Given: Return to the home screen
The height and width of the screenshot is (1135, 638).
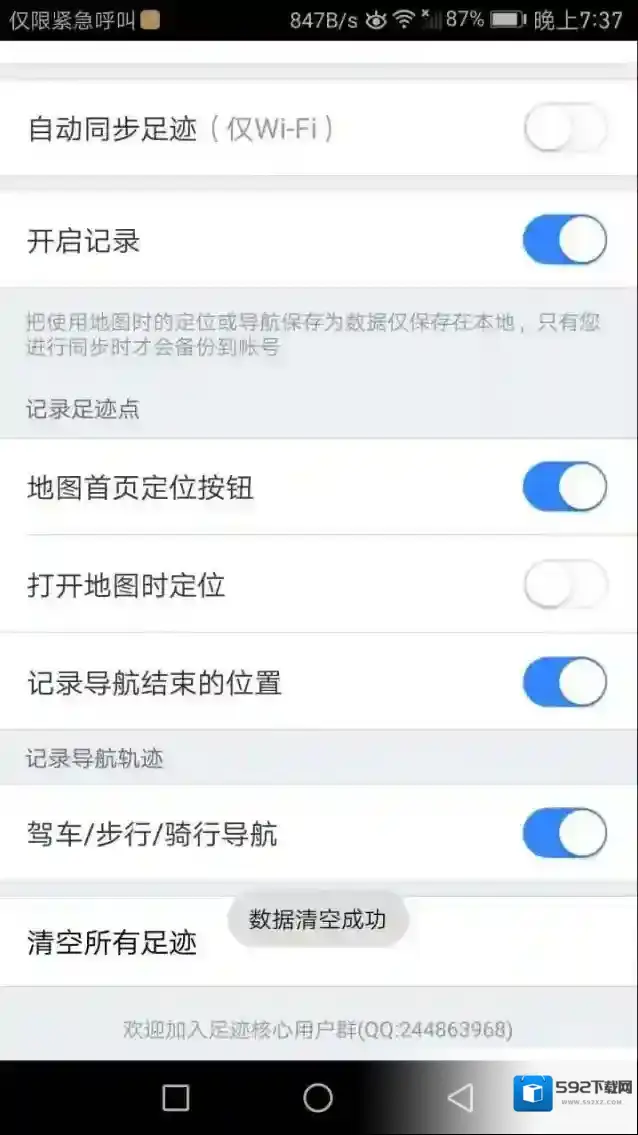Looking at the screenshot, I should click(318, 1098).
